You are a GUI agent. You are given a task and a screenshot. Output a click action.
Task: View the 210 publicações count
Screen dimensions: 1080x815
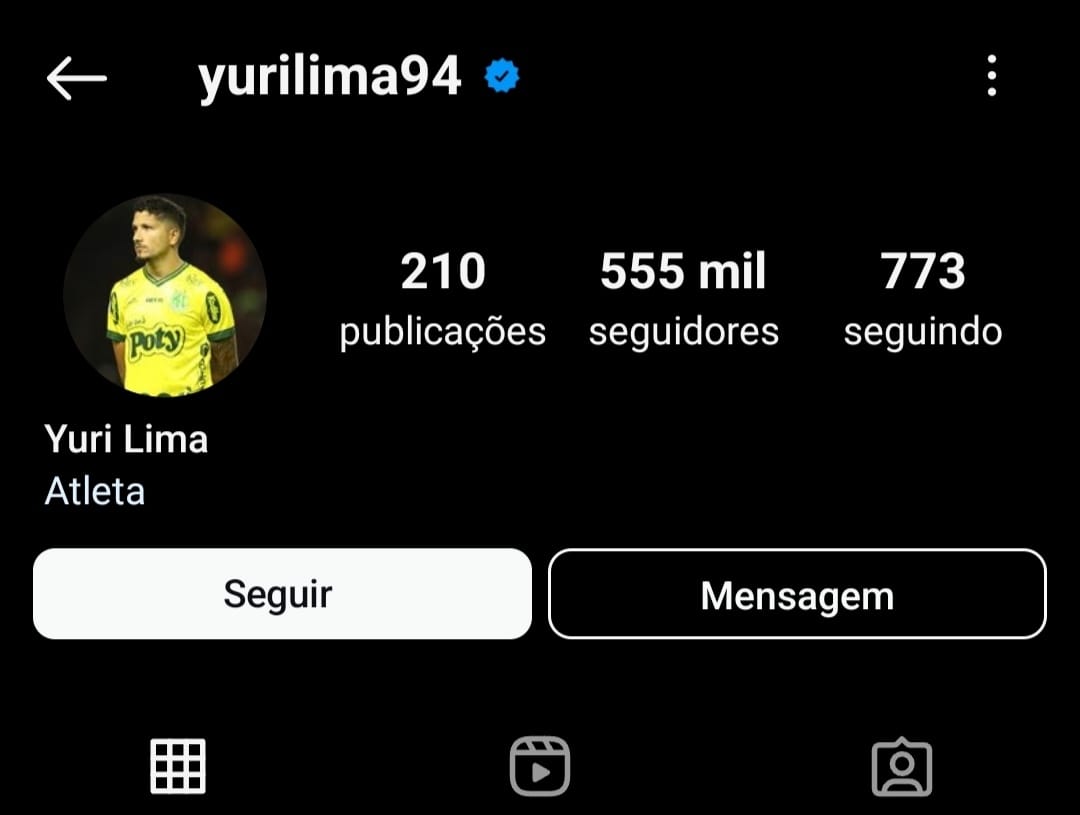click(442, 298)
